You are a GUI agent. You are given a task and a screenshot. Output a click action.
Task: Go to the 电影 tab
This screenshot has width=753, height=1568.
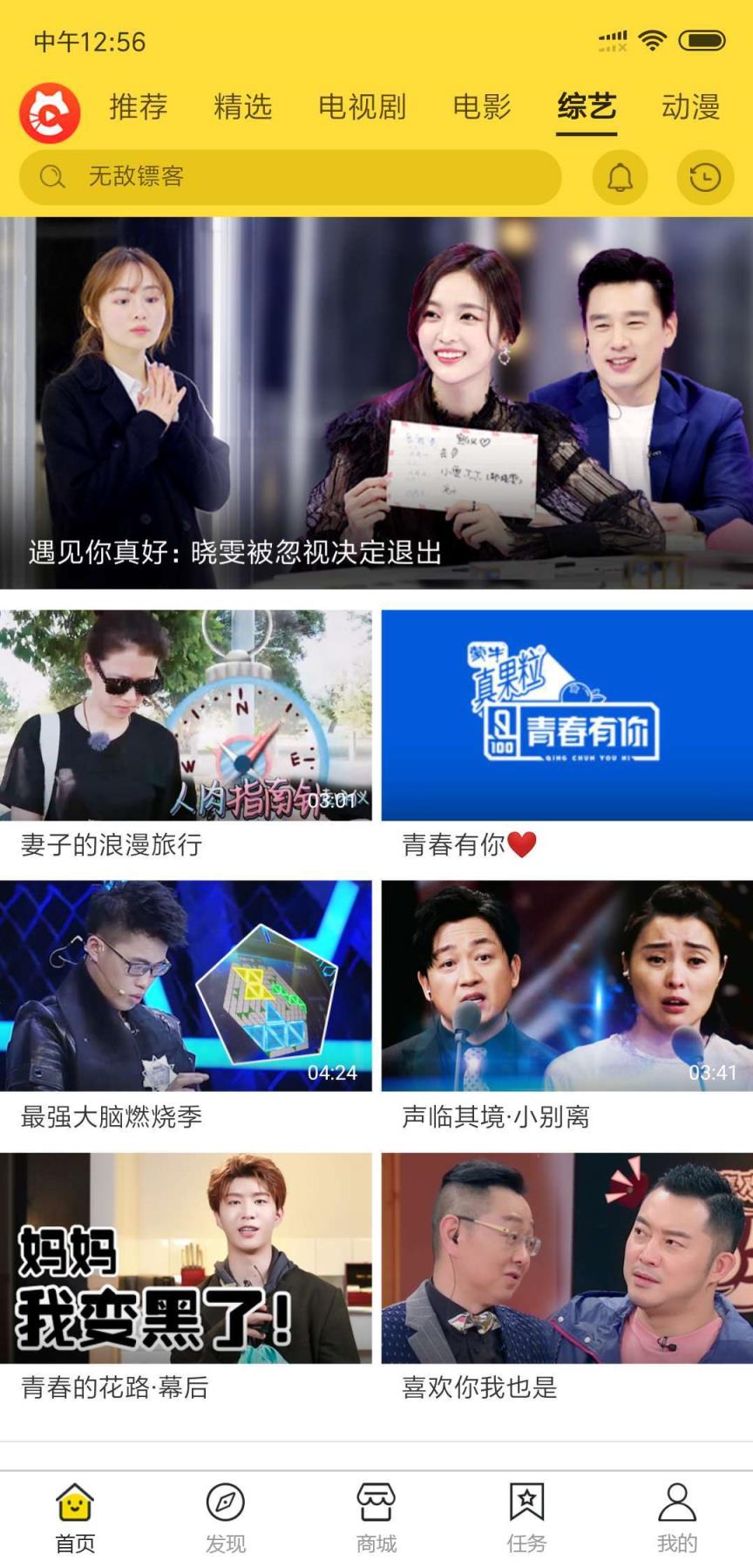pyautogui.click(x=482, y=107)
